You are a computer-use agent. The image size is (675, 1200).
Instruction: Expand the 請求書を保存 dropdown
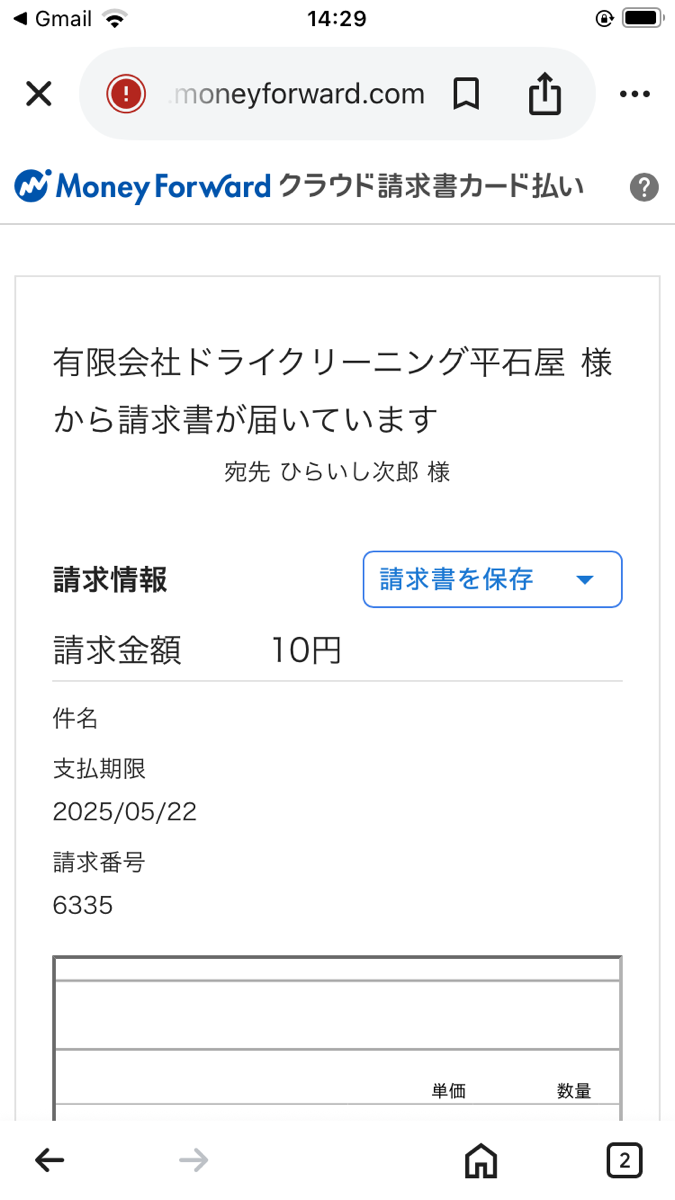click(x=492, y=579)
